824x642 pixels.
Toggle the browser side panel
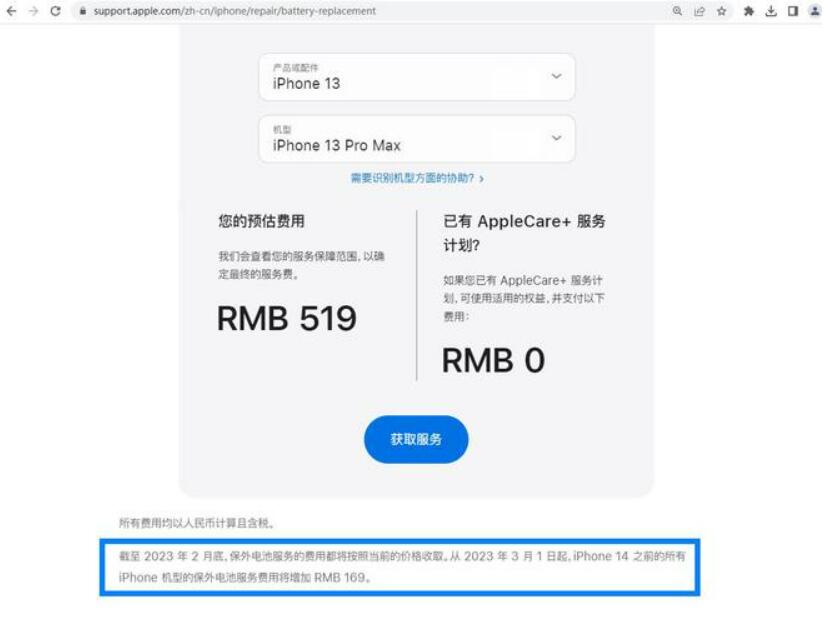(792, 11)
